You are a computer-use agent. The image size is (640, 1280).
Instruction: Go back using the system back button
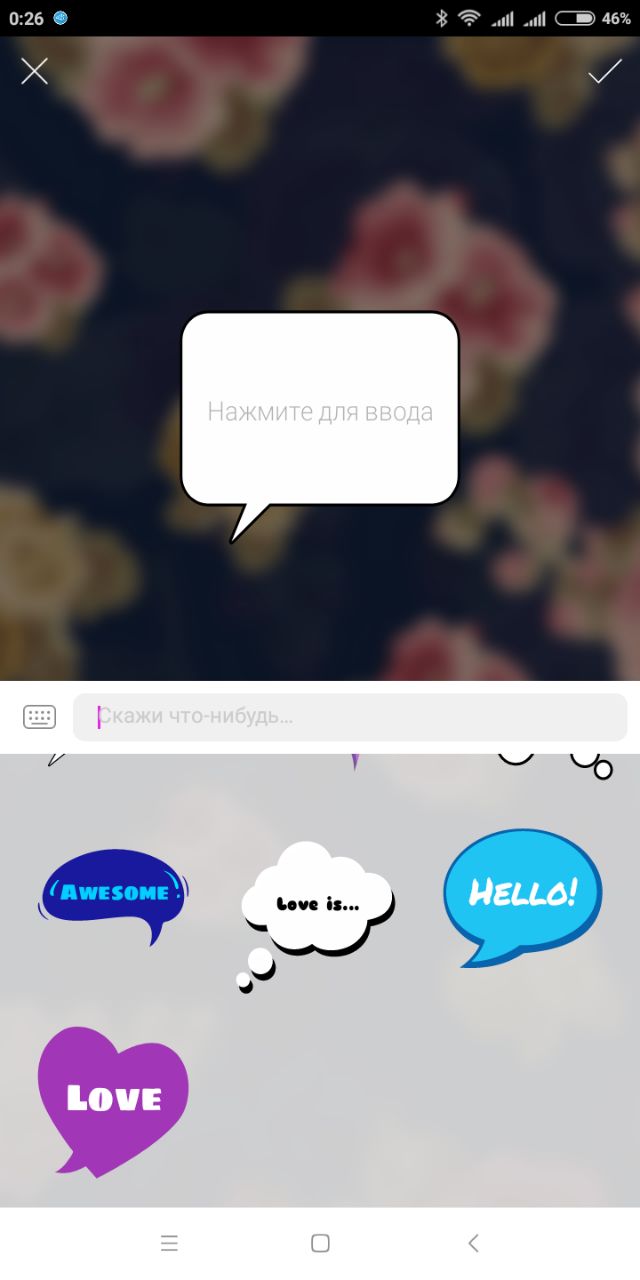point(473,1243)
